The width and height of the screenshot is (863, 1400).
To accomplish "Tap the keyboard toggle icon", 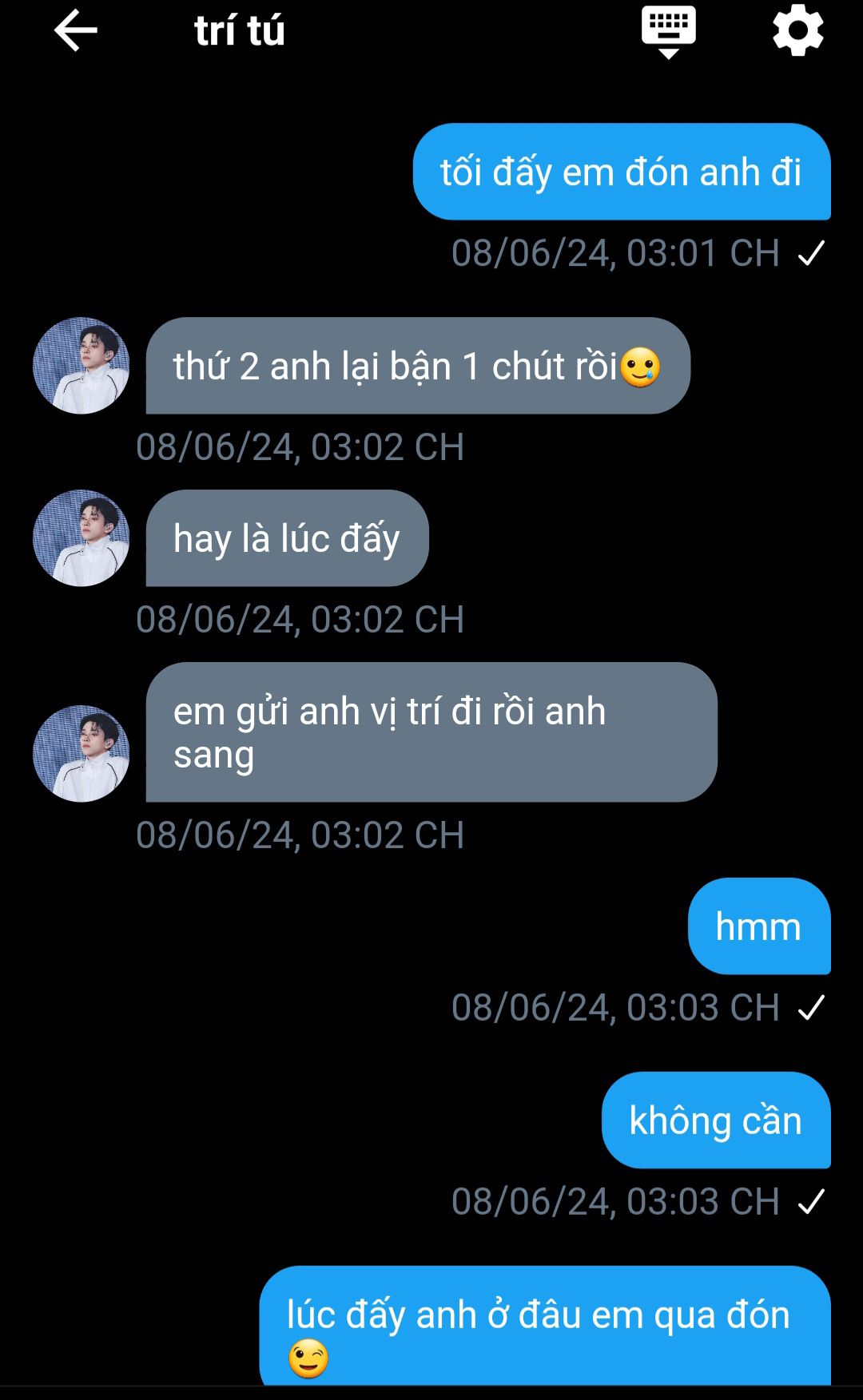I will (x=668, y=31).
